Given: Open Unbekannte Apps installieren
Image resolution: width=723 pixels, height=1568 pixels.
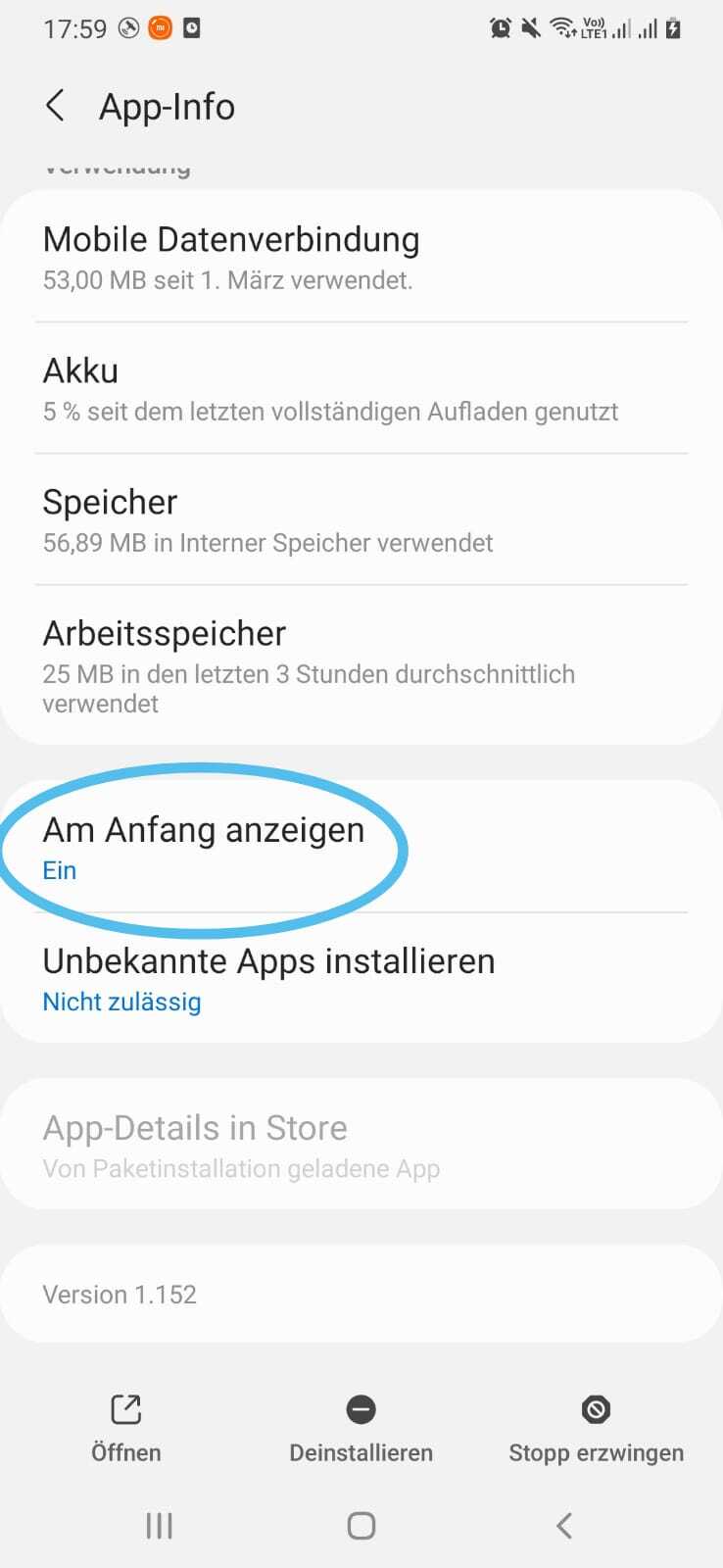Looking at the screenshot, I should point(361,978).
